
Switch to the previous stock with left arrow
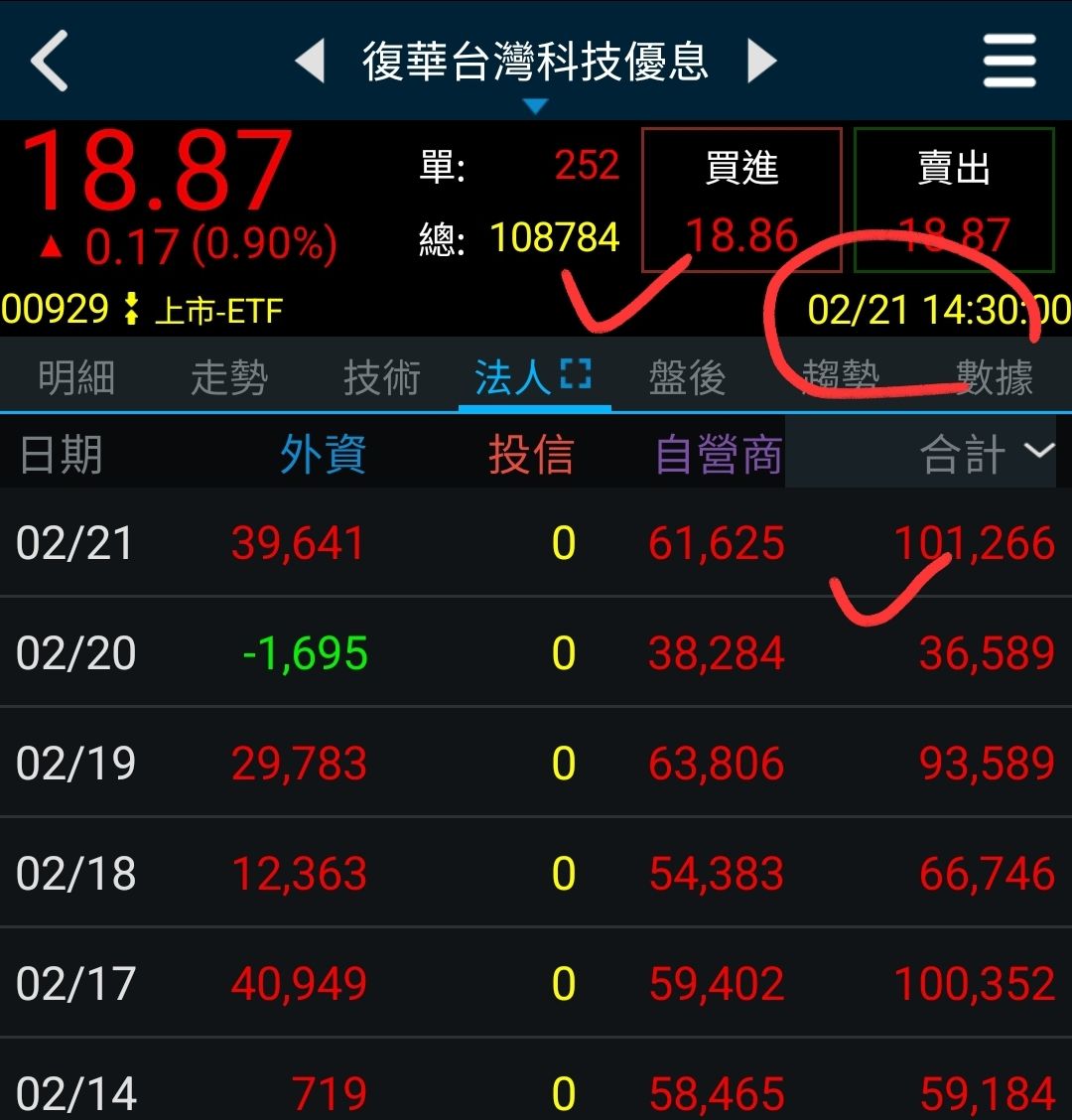click(x=311, y=61)
